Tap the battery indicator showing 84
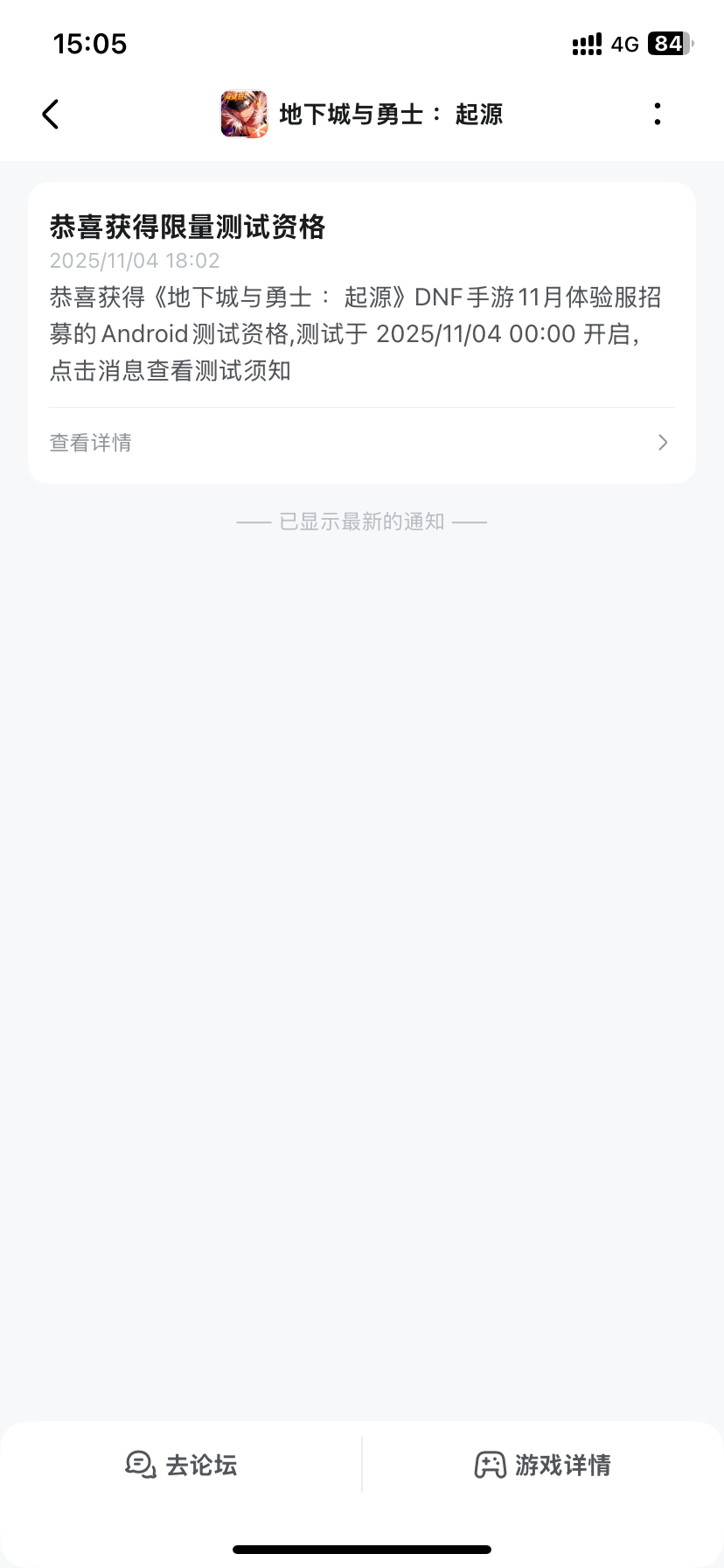This screenshot has height=1568, width=724. point(668,43)
